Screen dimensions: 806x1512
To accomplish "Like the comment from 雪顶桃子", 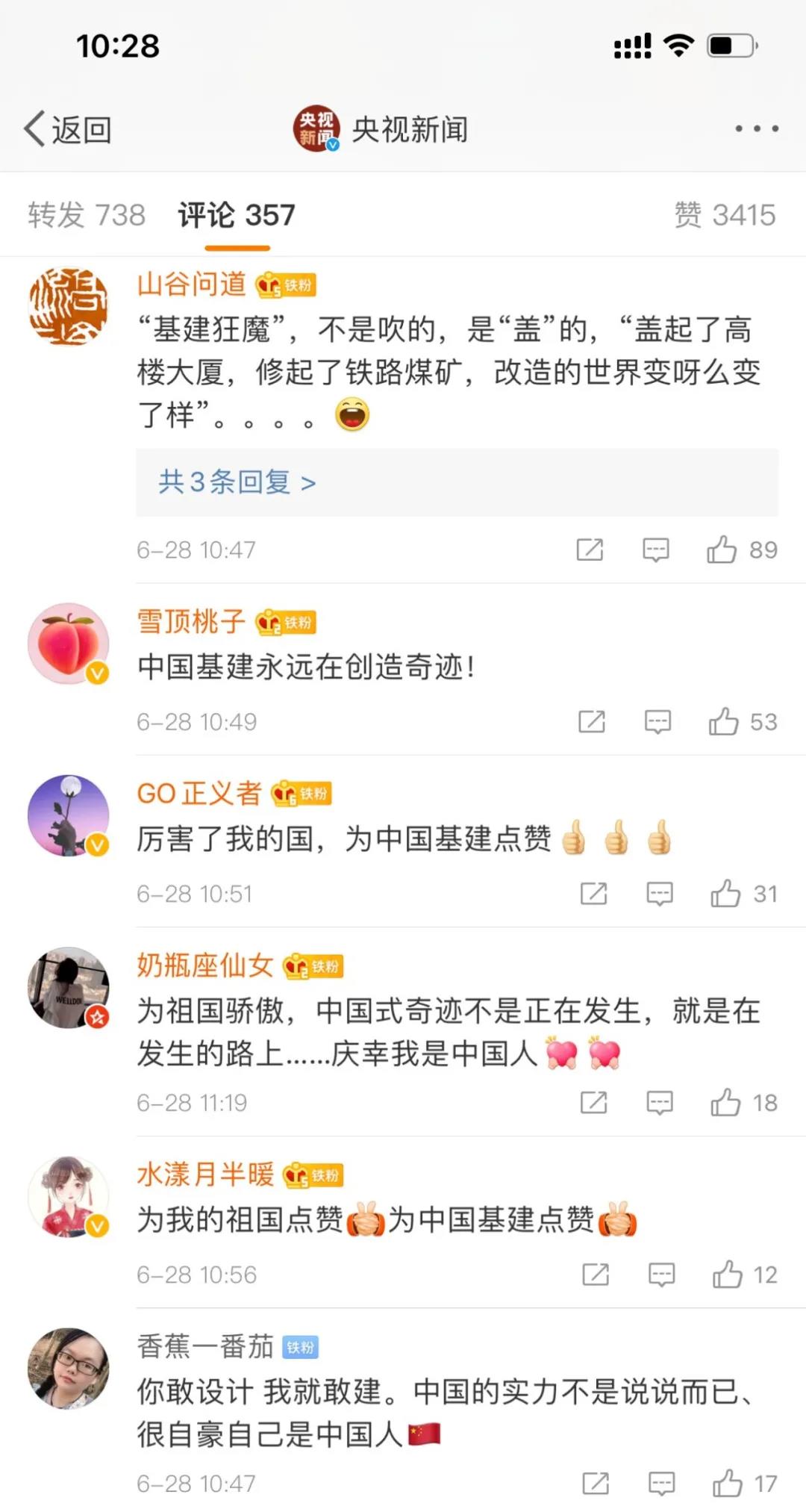I will (724, 721).
